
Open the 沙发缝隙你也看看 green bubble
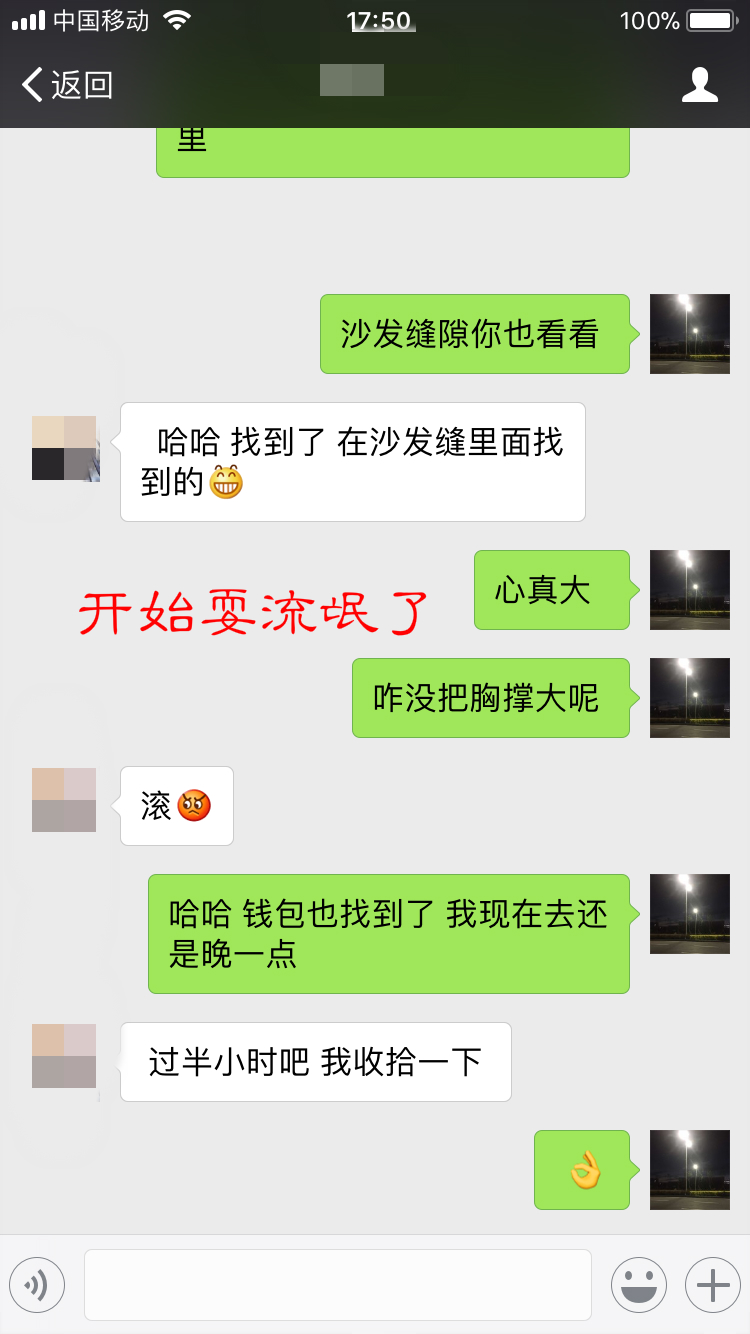point(474,334)
